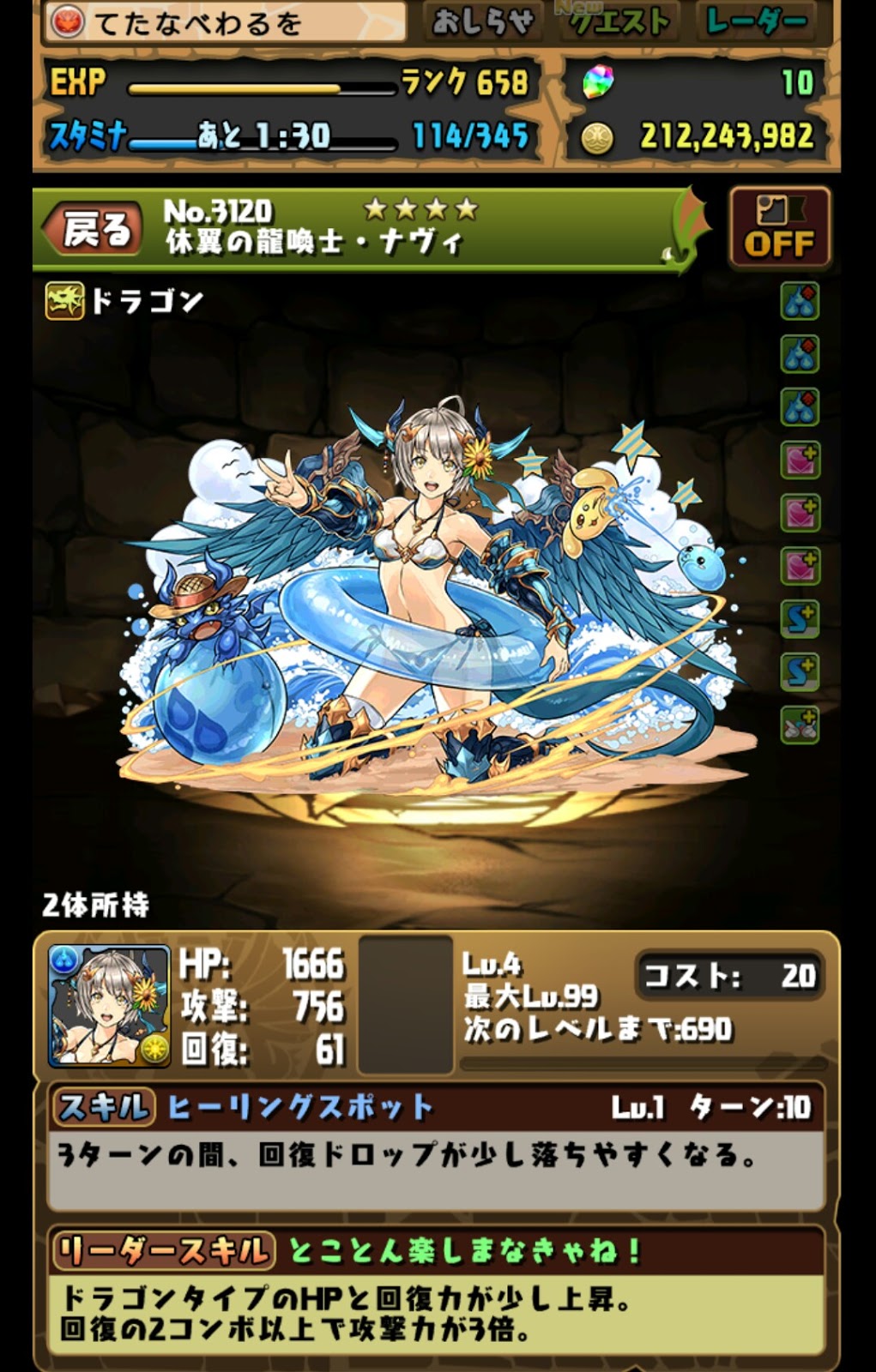The width and height of the screenshot is (876, 1372).
Task: Toggle the OFF display switch
Action: (779, 228)
